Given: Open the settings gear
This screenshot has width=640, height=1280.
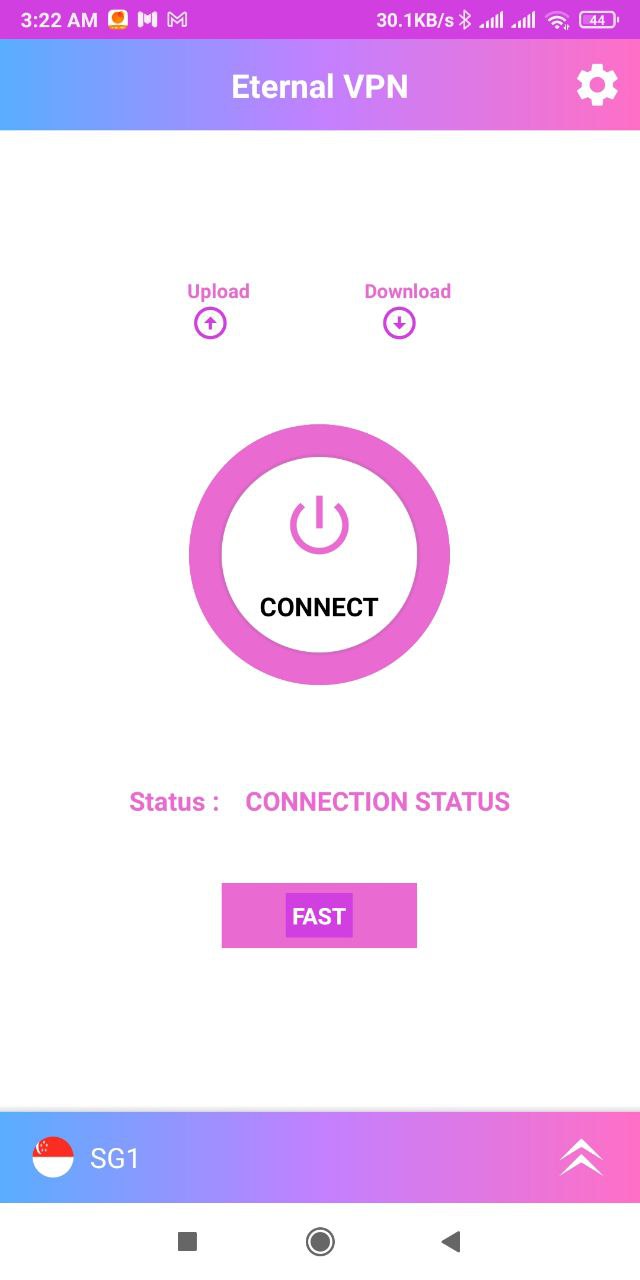Looking at the screenshot, I should coord(597,86).
